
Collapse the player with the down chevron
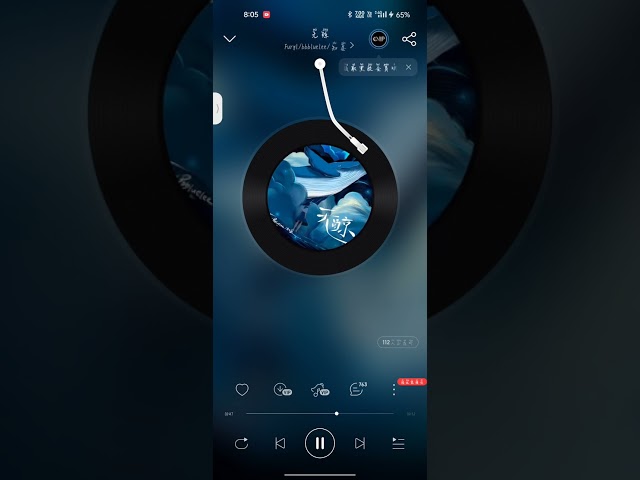click(230, 39)
